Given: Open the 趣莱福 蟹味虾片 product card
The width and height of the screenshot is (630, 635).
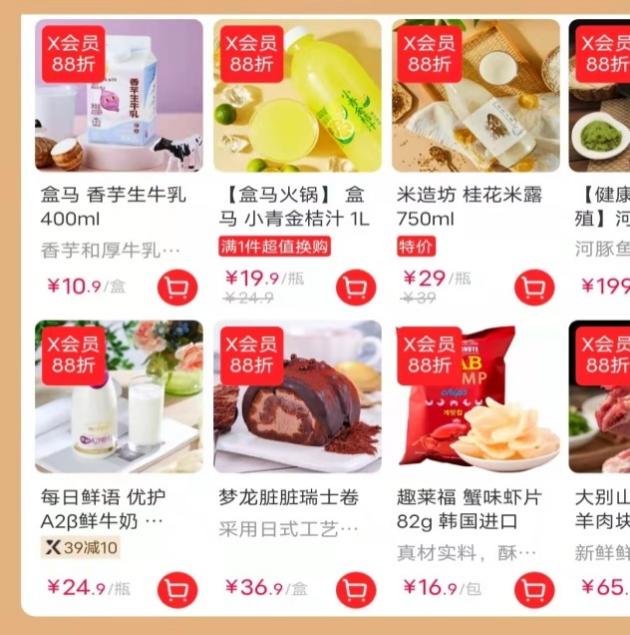Looking at the screenshot, I should [x=475, y=400].
